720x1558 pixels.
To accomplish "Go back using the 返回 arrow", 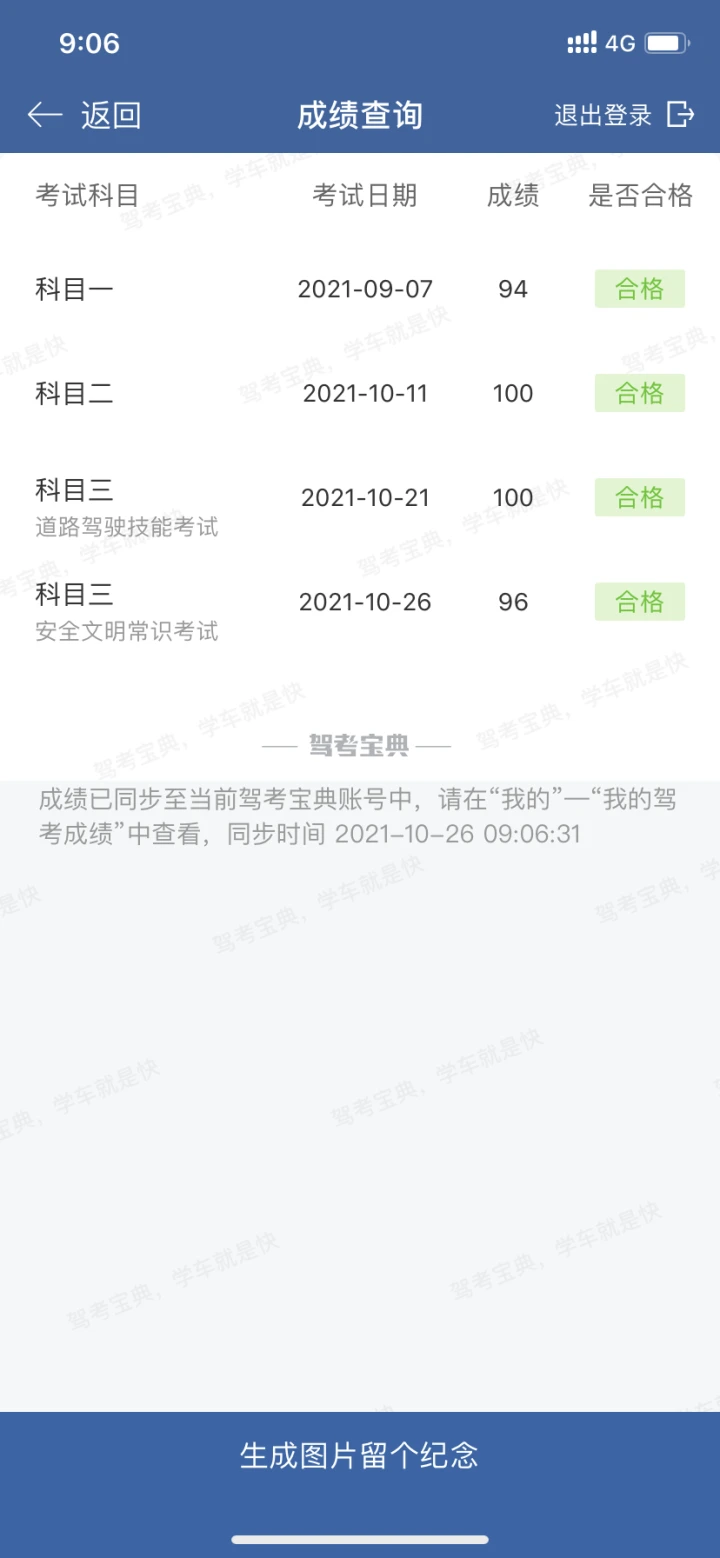I will tap(84, 115).
